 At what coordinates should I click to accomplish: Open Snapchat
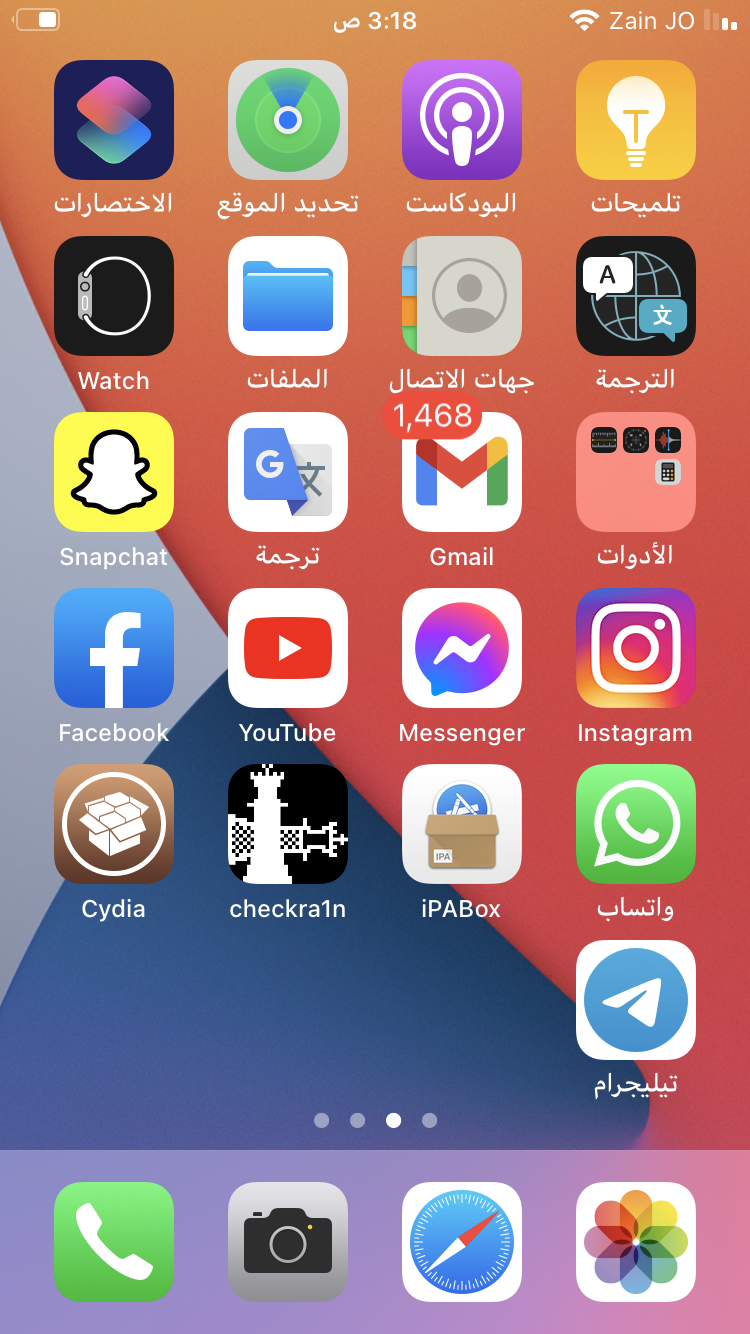tap(114, 472)
